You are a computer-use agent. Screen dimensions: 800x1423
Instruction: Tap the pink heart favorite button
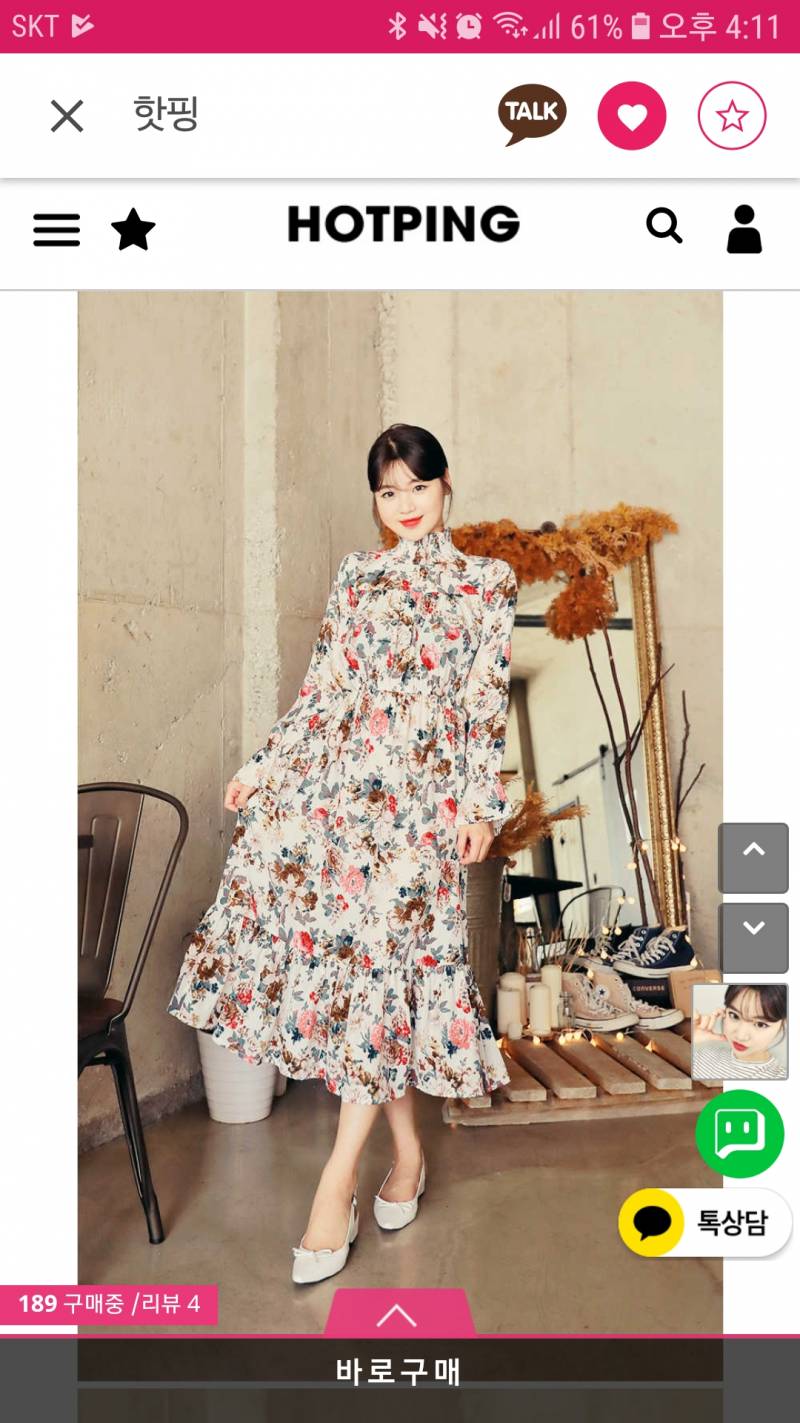(x=632, y=116)
